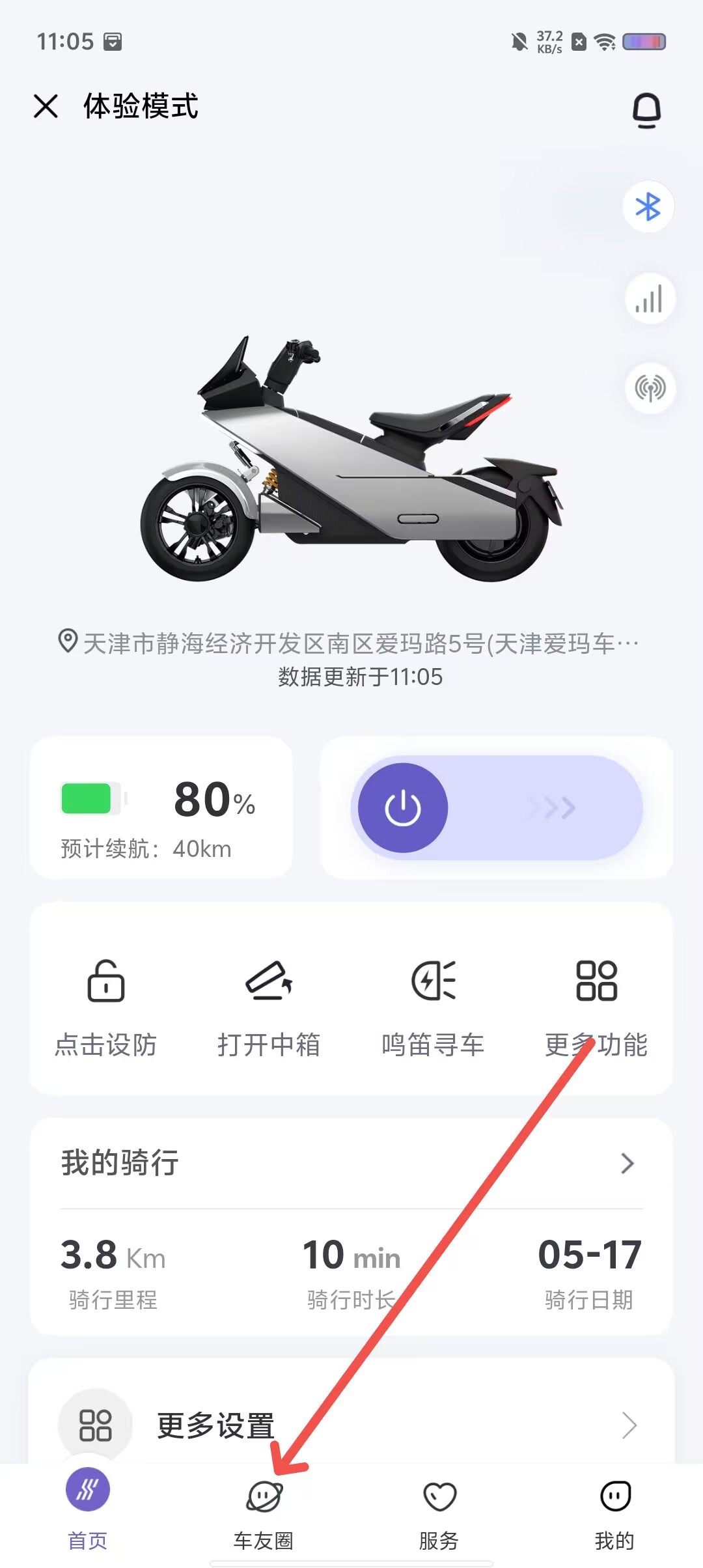Viewport: 703px width, 1568px height.
Task: Tap the wireless broadcast icon
Action: pyautogui.click(x=650, y=389)
